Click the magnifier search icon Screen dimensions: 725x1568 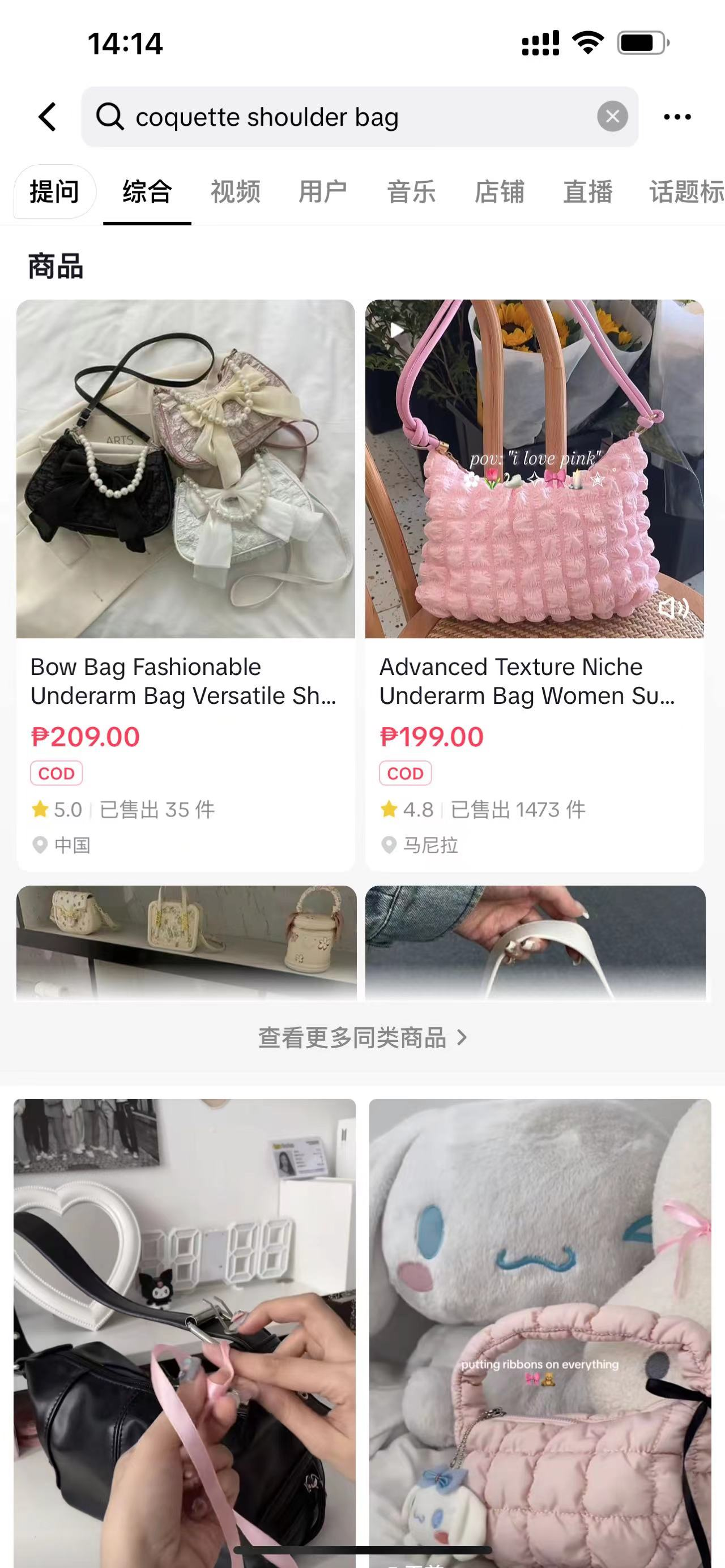tap(110, 117)
